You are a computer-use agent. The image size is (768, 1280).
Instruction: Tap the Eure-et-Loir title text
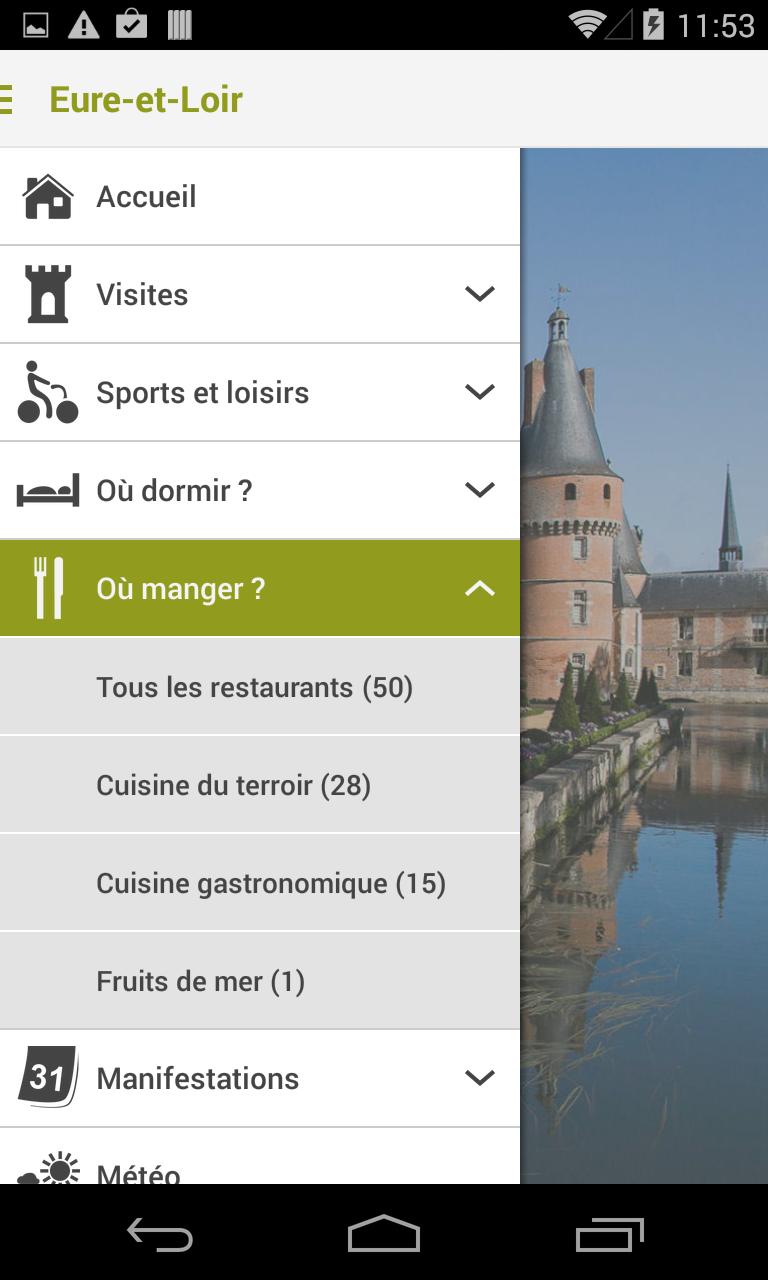pyautogui.click(x=145, y=98)
